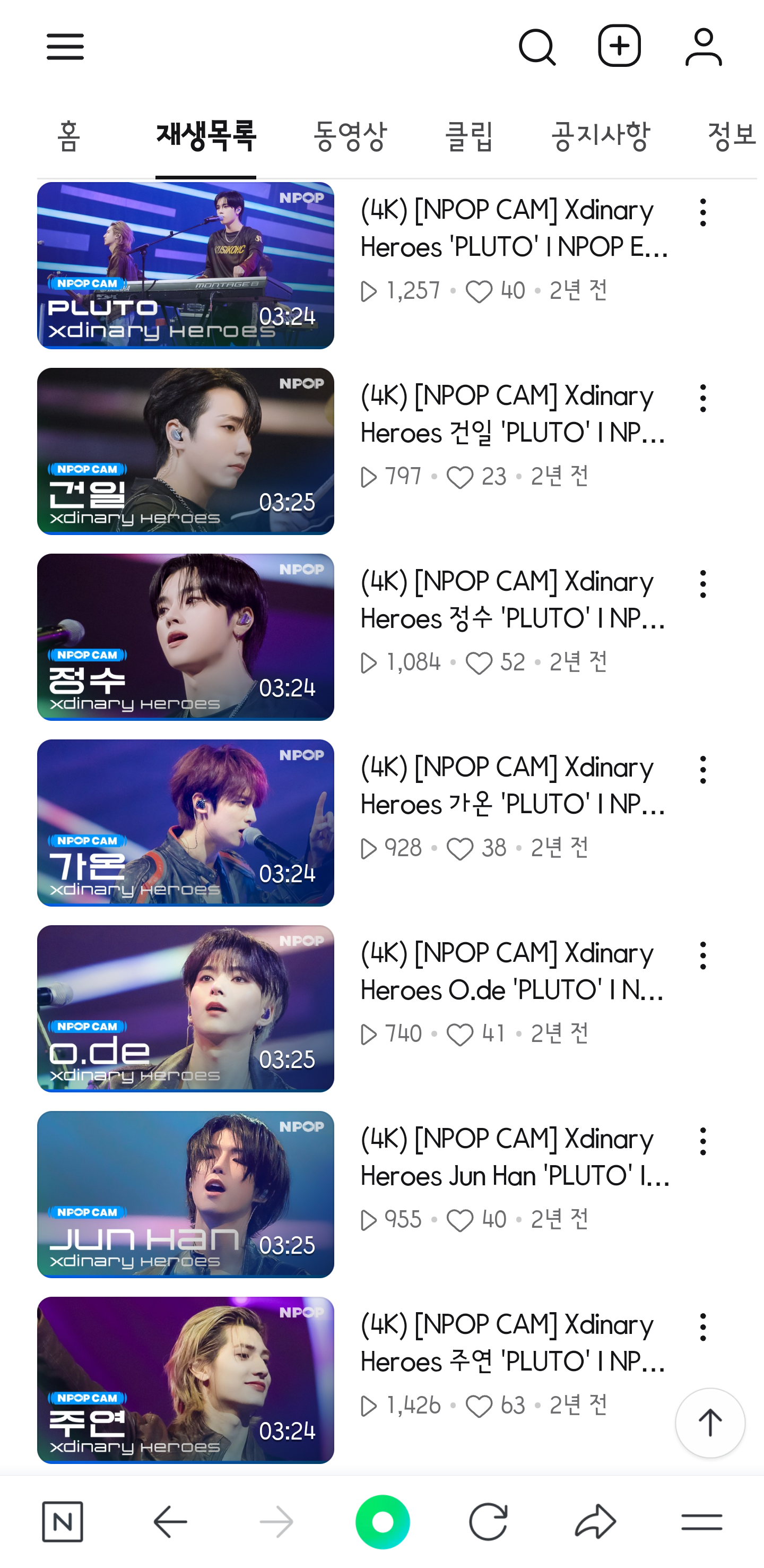Open the hamburger menu at top left
Viewport: 764px width, 1568px height.
click(x=65, y=47)
